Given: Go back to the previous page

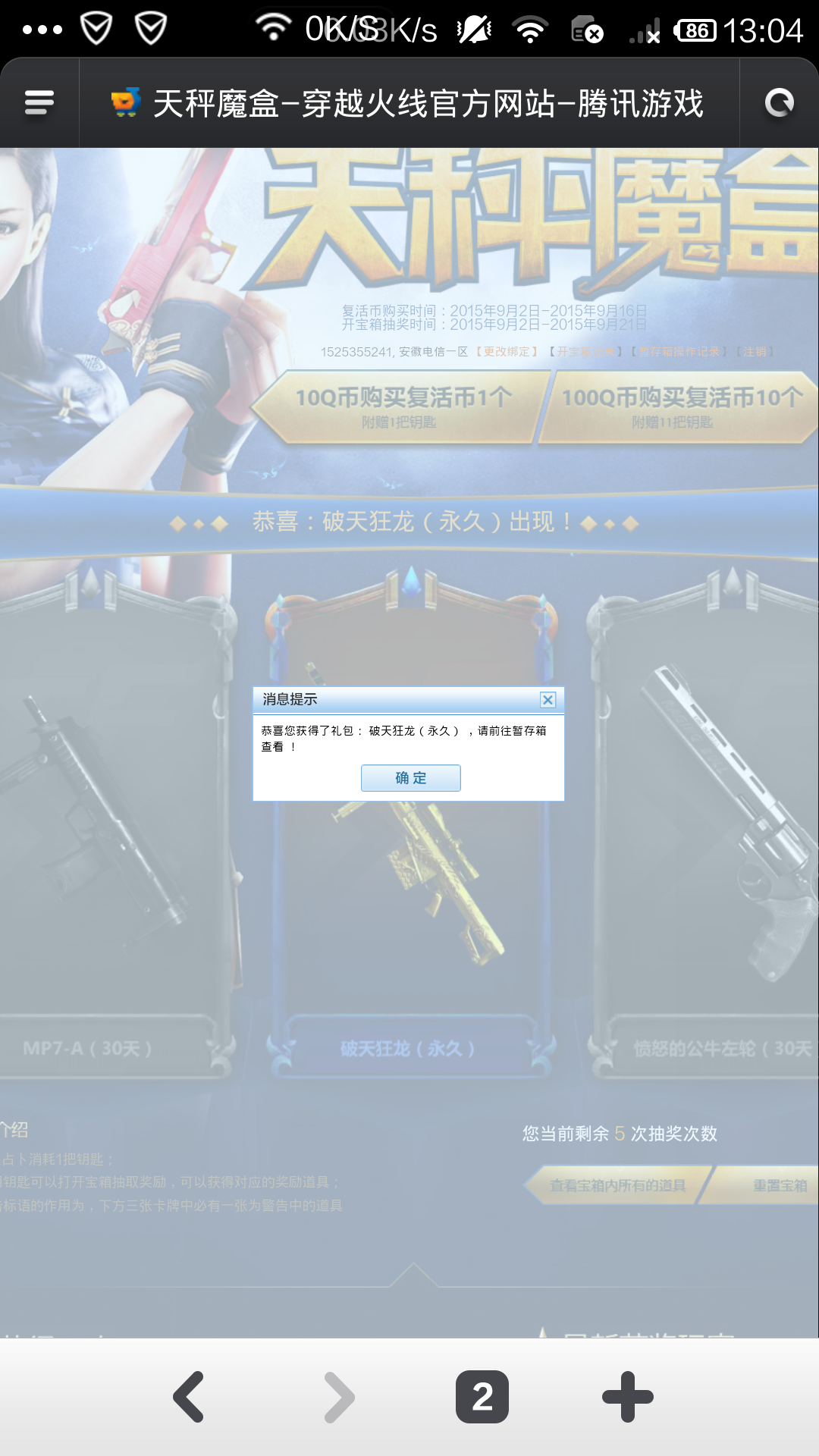Looking at the screenshot, I should pos(189,1396).
